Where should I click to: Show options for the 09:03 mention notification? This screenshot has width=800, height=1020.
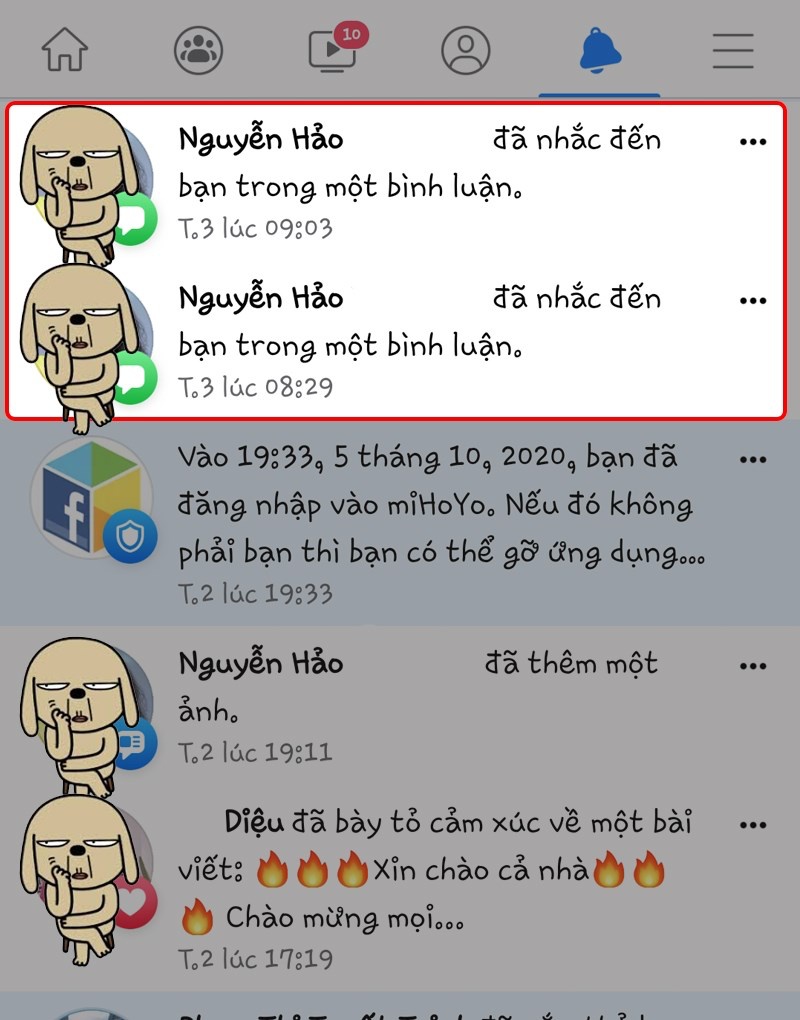pos(752,142)
